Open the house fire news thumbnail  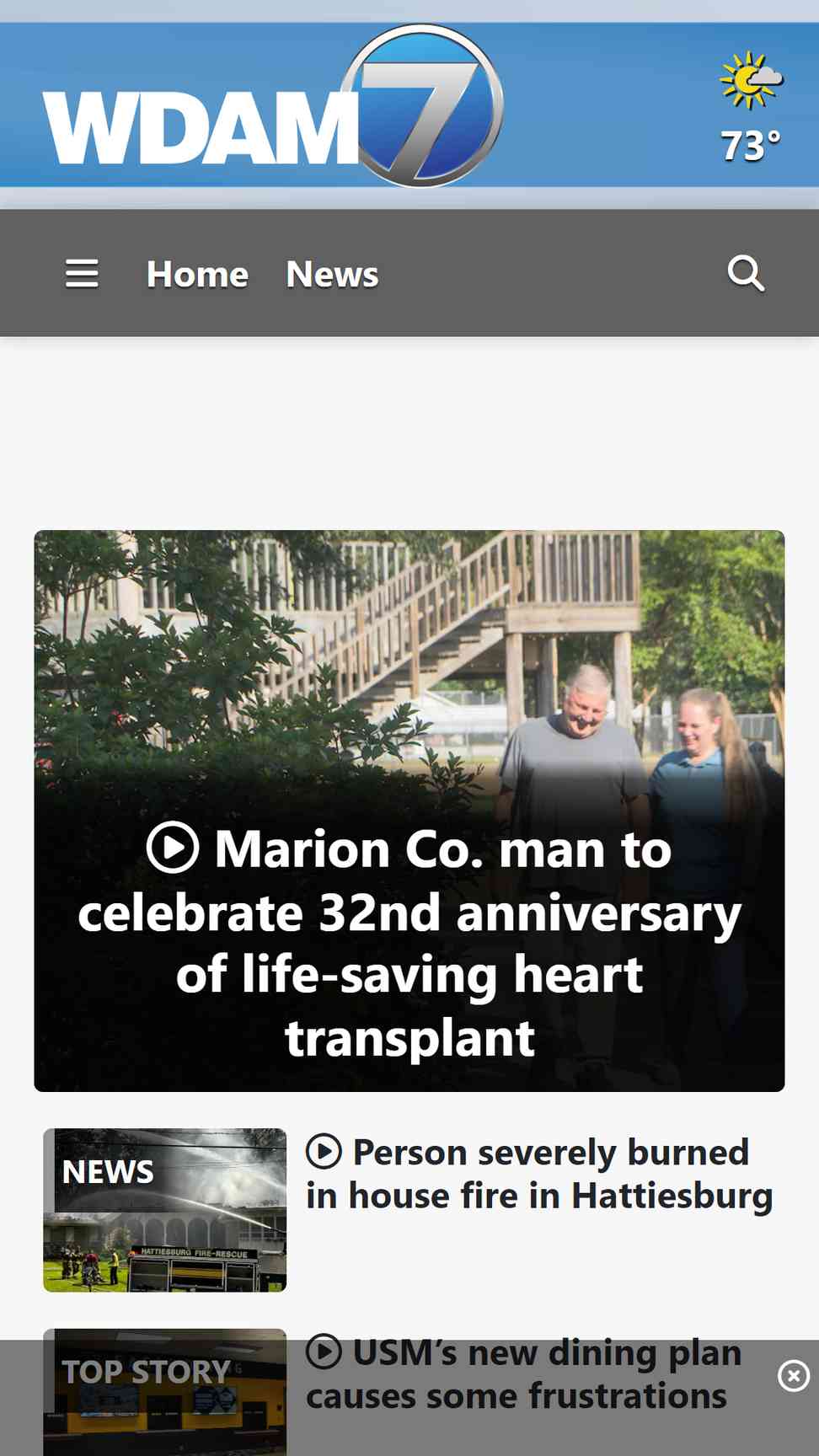click(x=165, y=1210)
